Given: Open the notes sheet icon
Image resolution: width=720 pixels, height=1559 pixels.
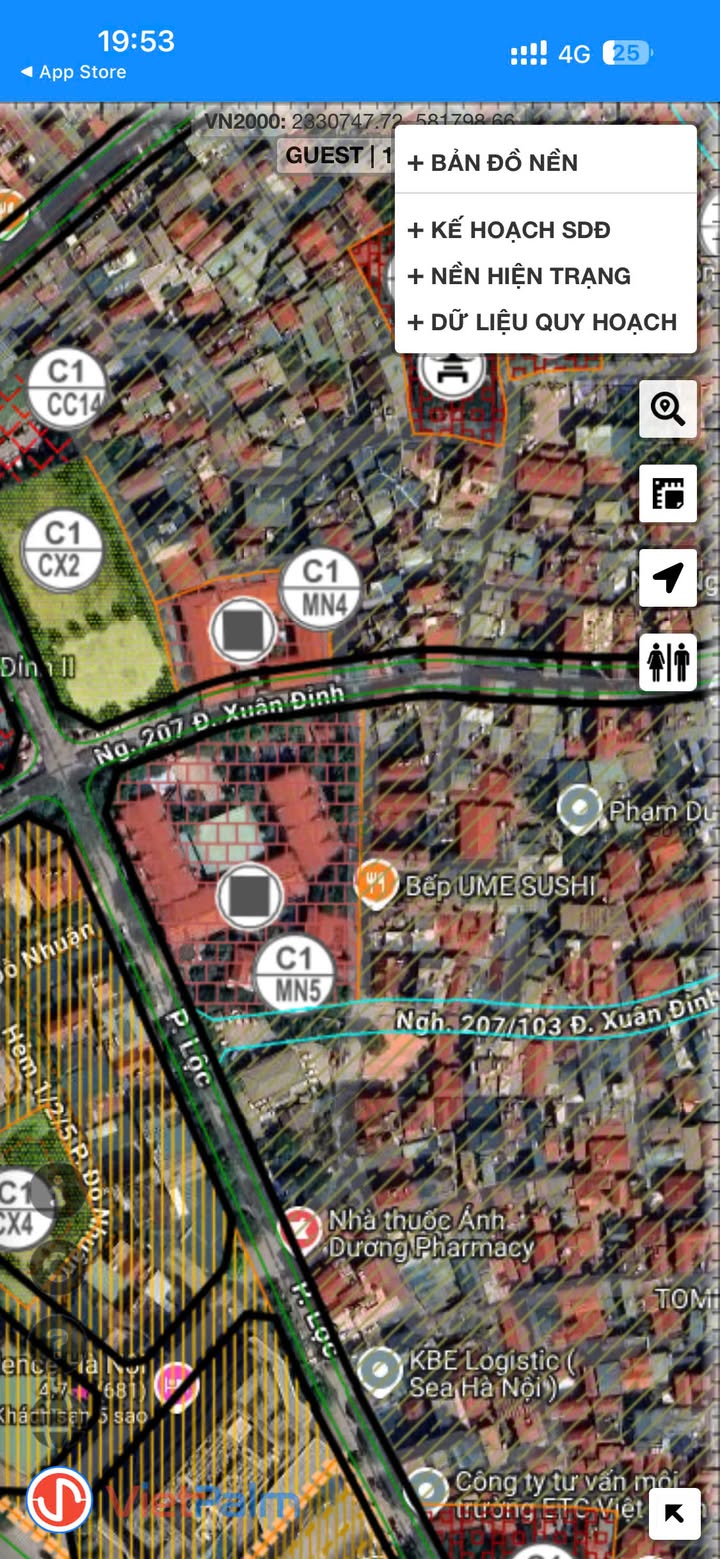Looking at the screenshot, I should [x=668, y=493].
